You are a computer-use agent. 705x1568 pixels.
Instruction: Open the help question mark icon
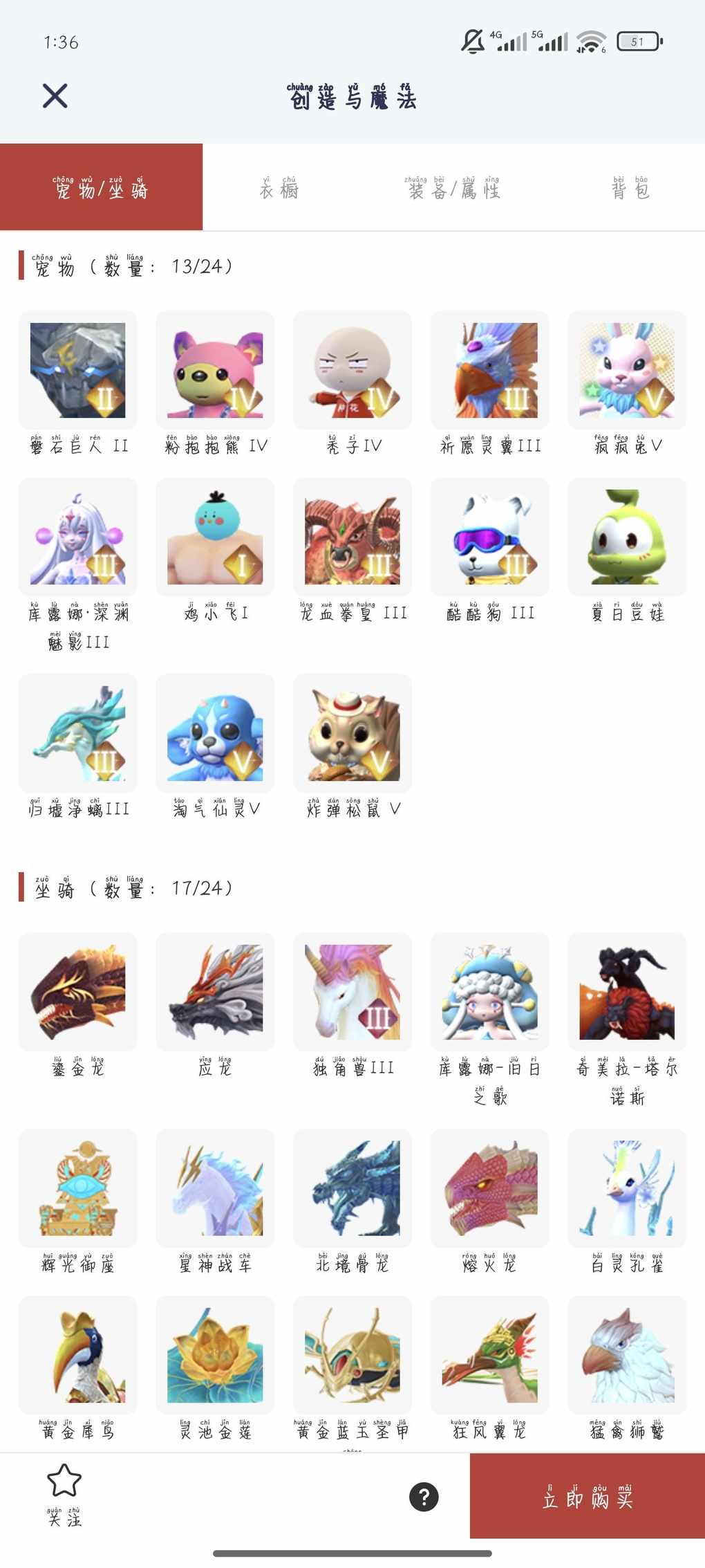(x=424, y=1497)
